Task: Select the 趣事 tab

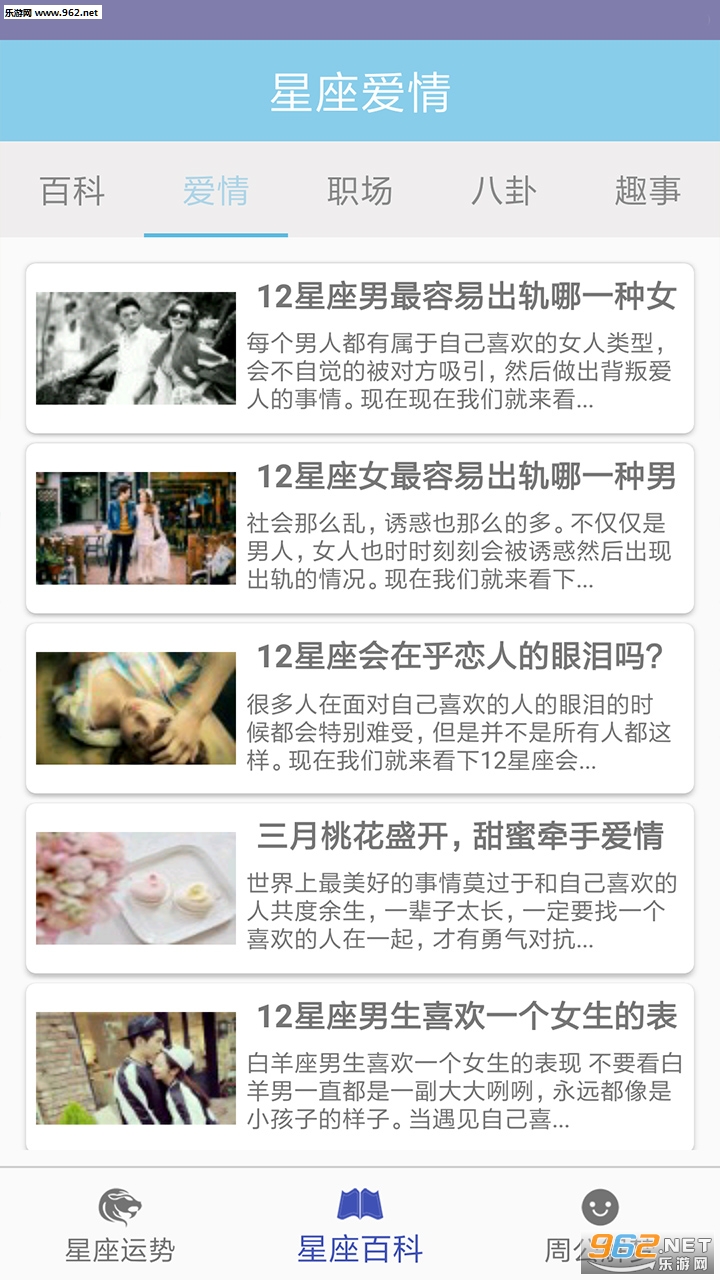Action: 648,192
